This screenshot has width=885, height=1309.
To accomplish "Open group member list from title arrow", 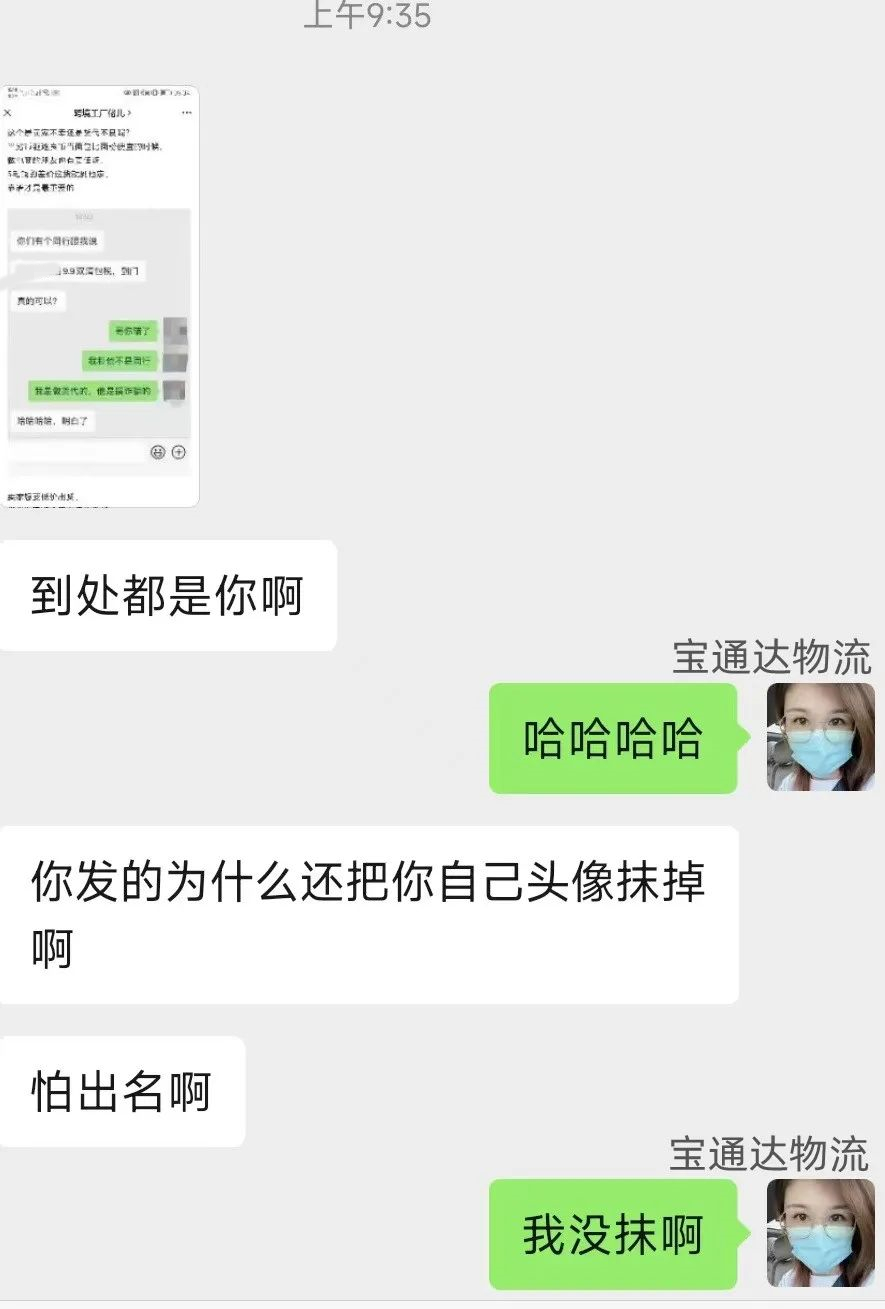I will point(131,111).
